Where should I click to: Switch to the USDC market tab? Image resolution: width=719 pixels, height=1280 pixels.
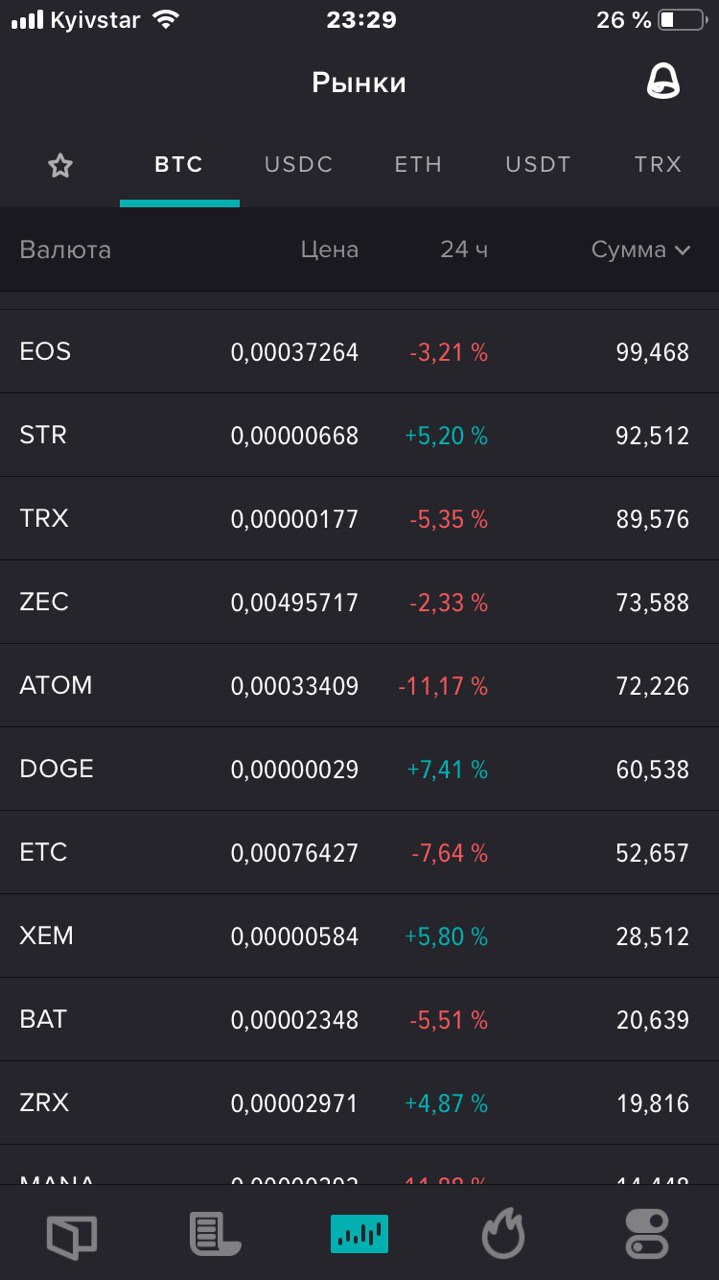[299, 165]
